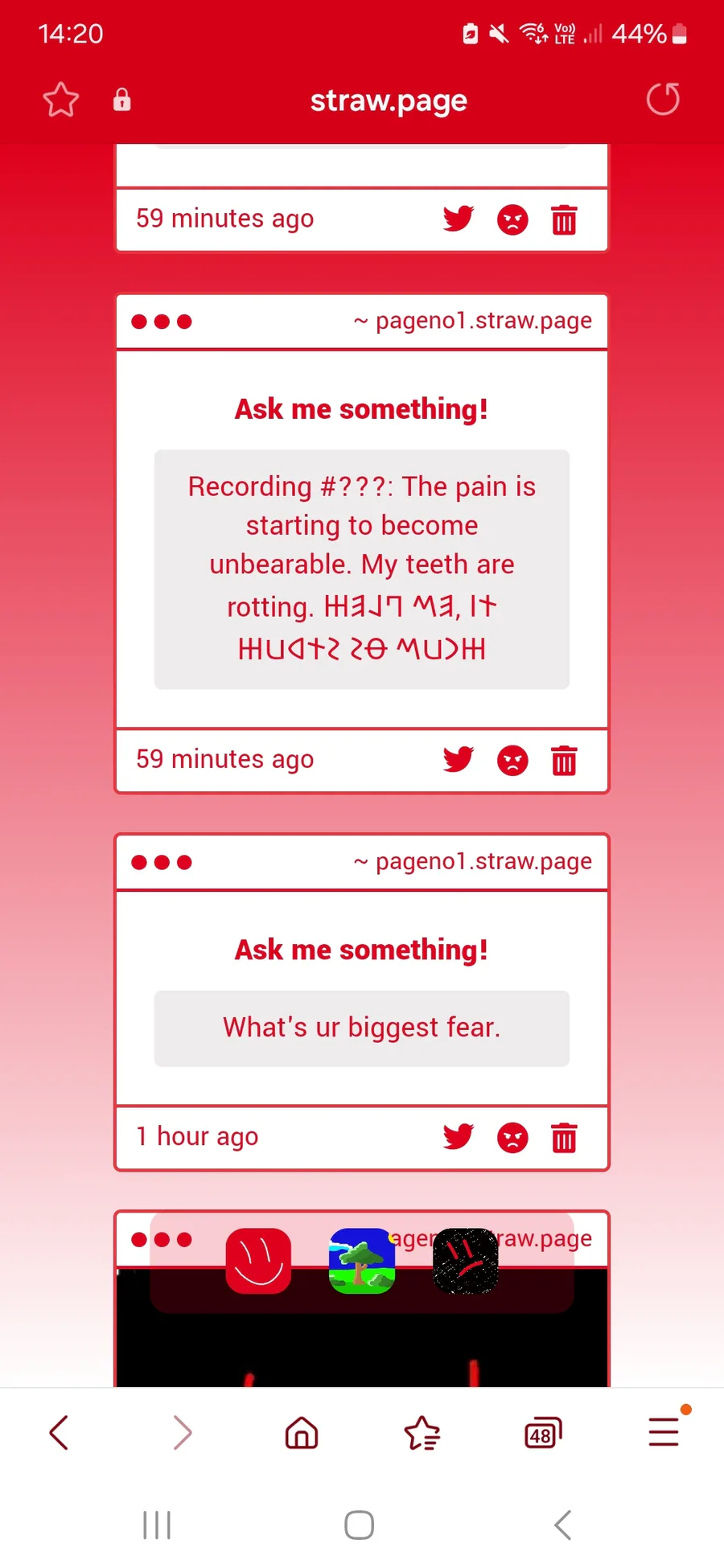Bookmark this page with the star icon
724x1568 pixels.
pos(60,100)
